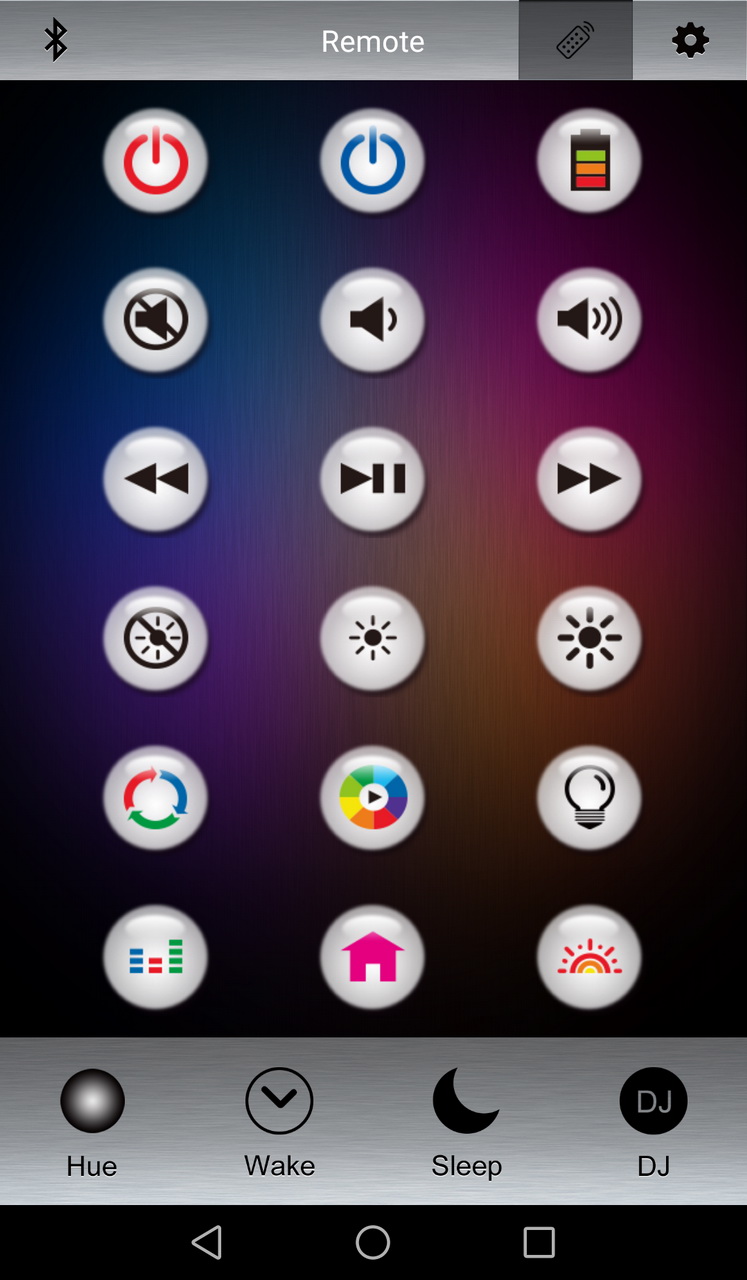
Task: Check the battery level button
Action: point(589,161)
